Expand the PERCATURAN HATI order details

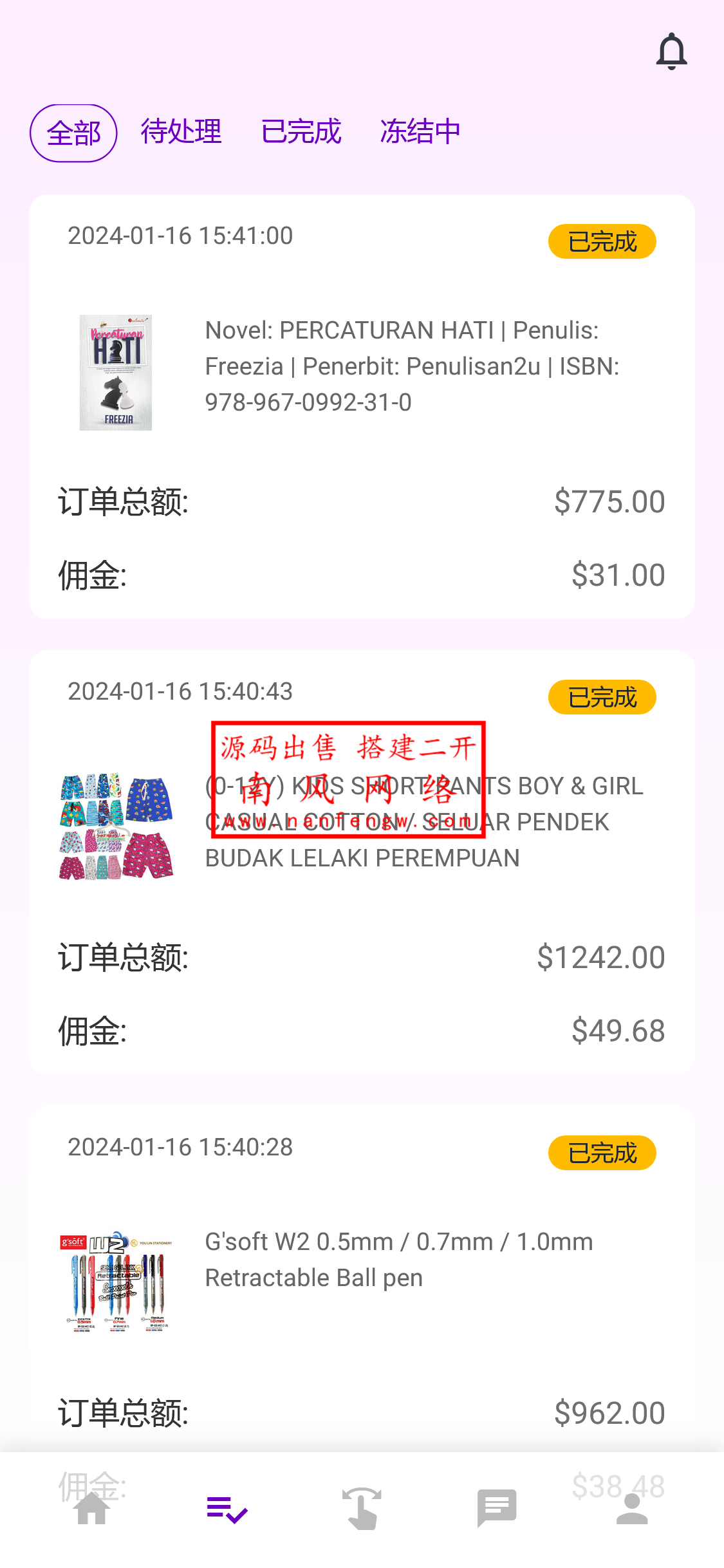coord(360,406)
